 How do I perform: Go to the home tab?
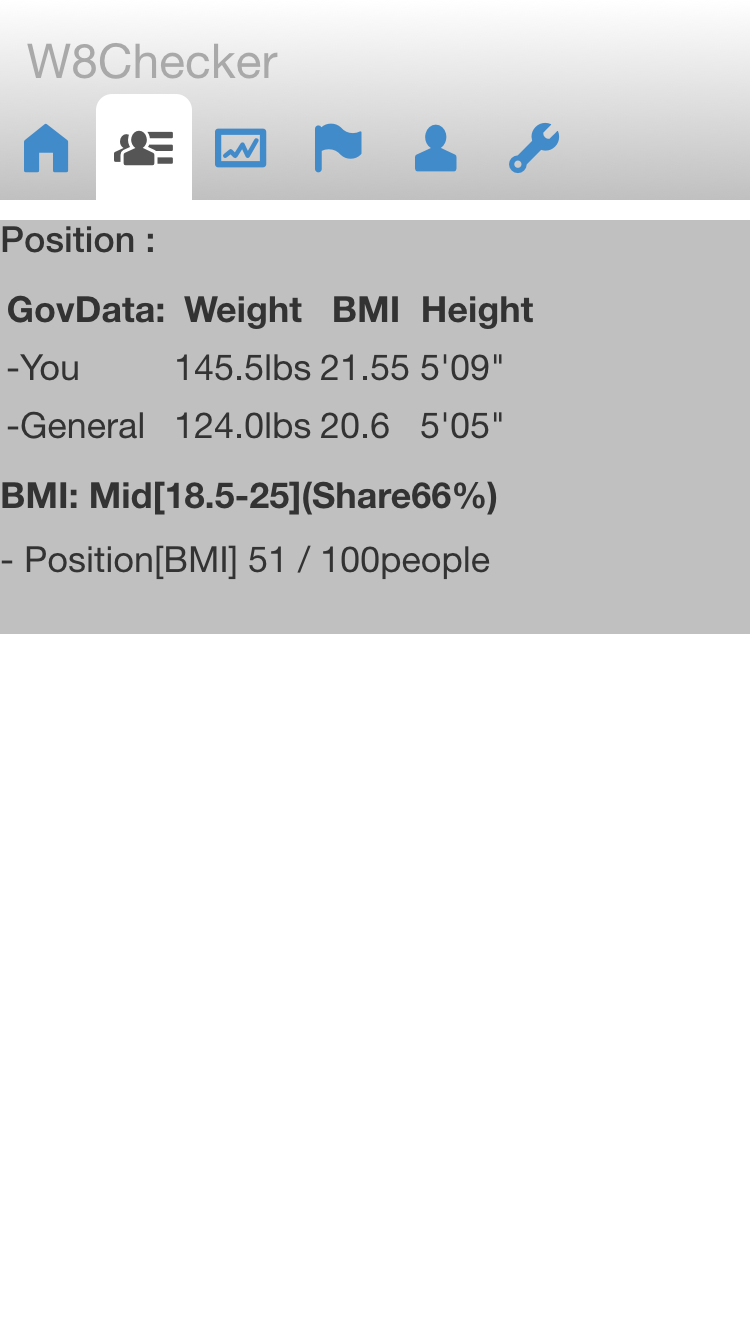(x=46, y=149)
